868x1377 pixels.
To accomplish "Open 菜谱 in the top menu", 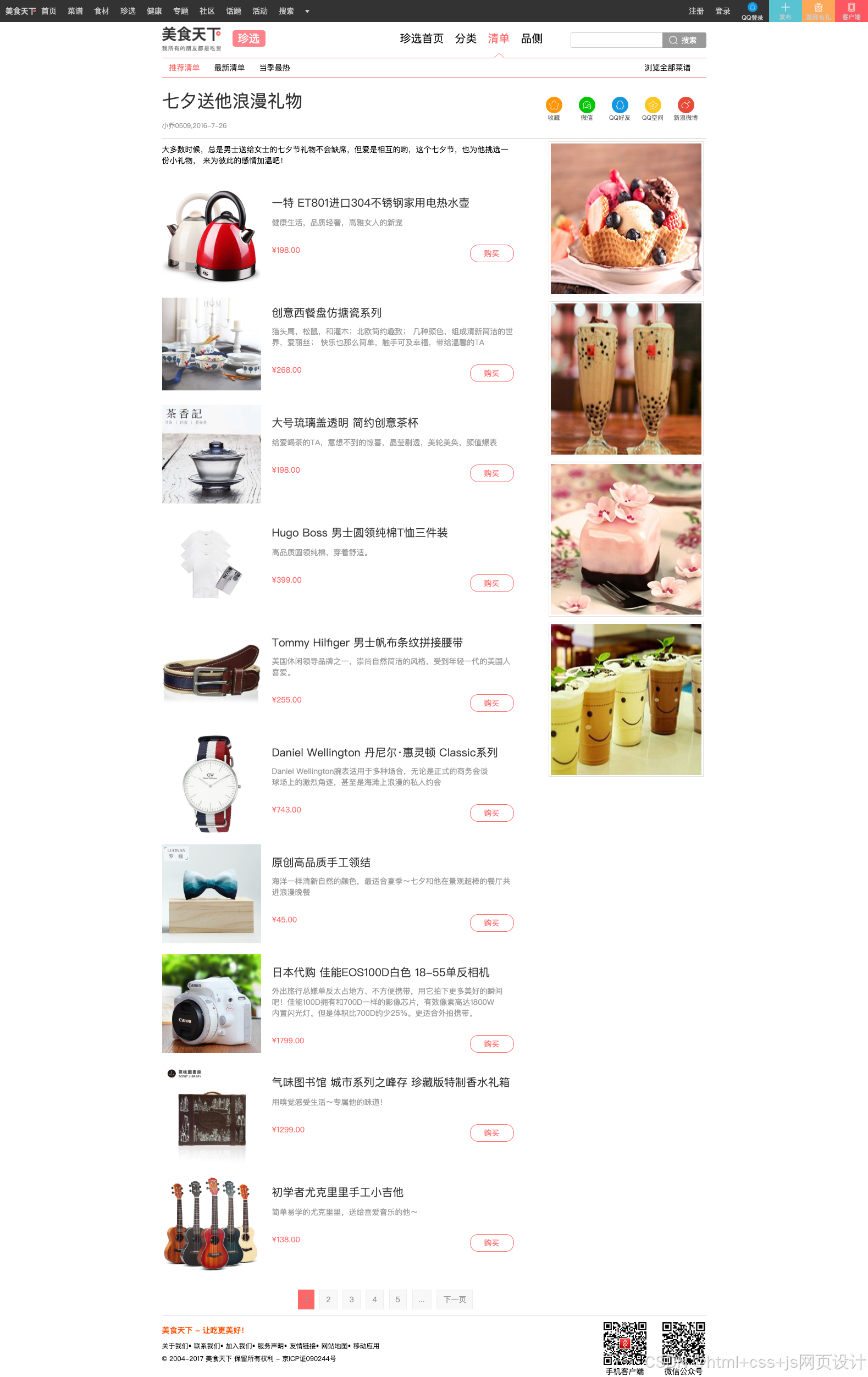I will pos(75,11).
